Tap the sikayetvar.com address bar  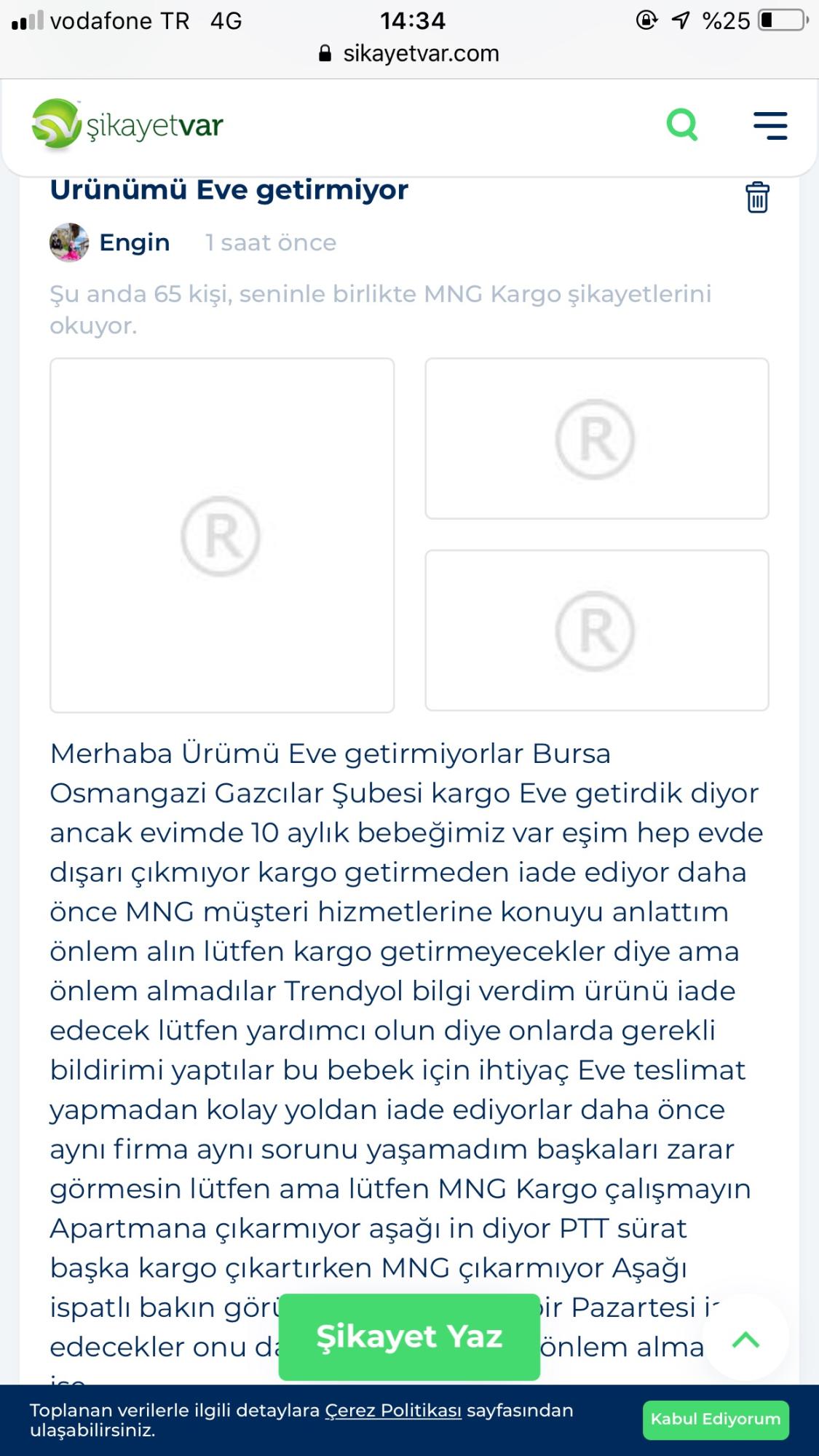(x=409, y=53)
